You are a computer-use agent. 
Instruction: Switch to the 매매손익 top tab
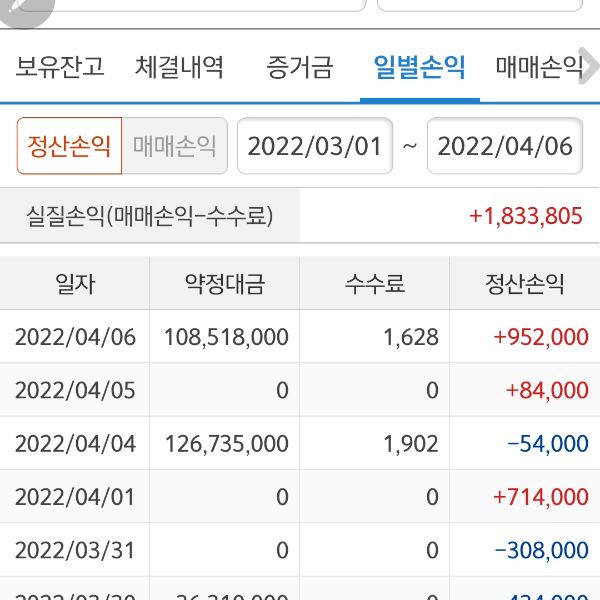click(538, 68)
